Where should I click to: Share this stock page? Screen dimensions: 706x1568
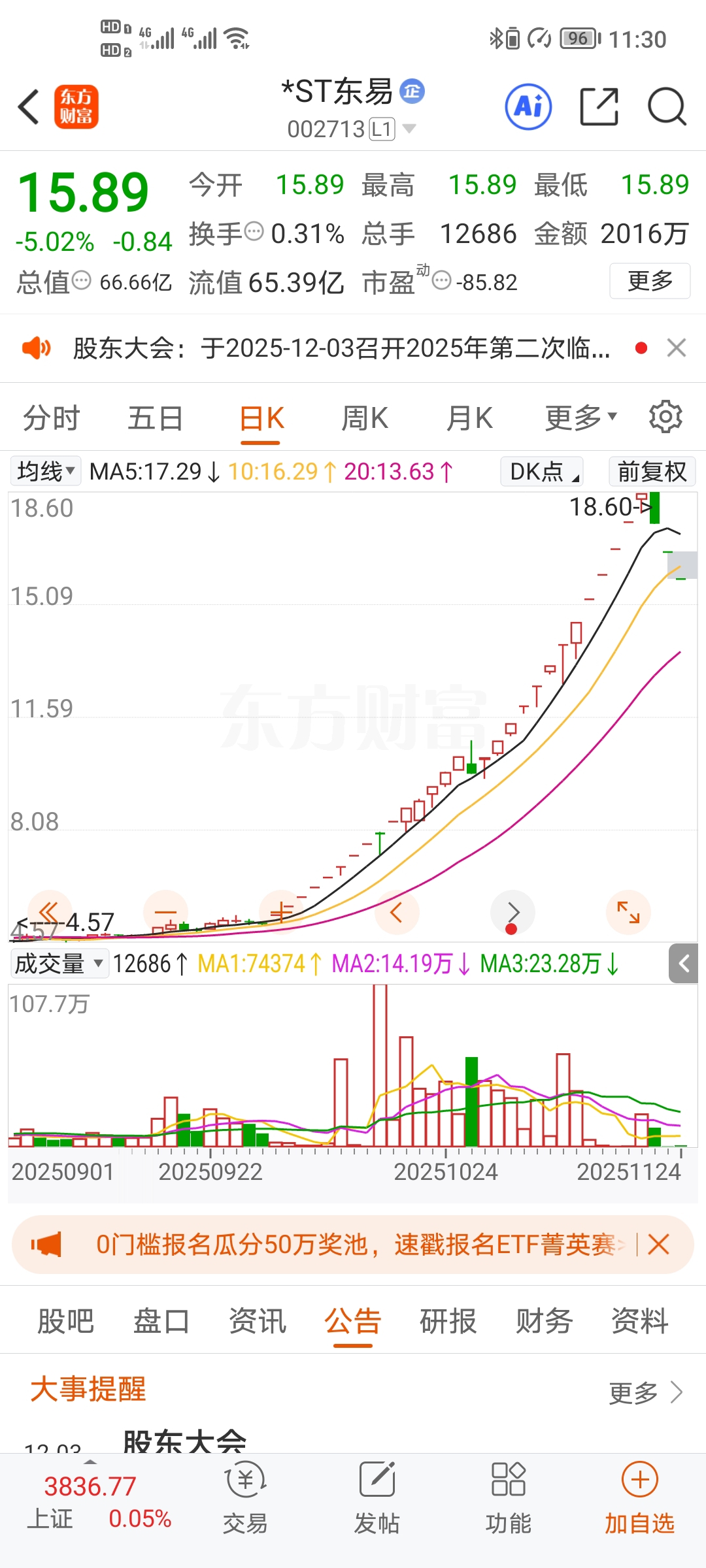coord(599,106)
